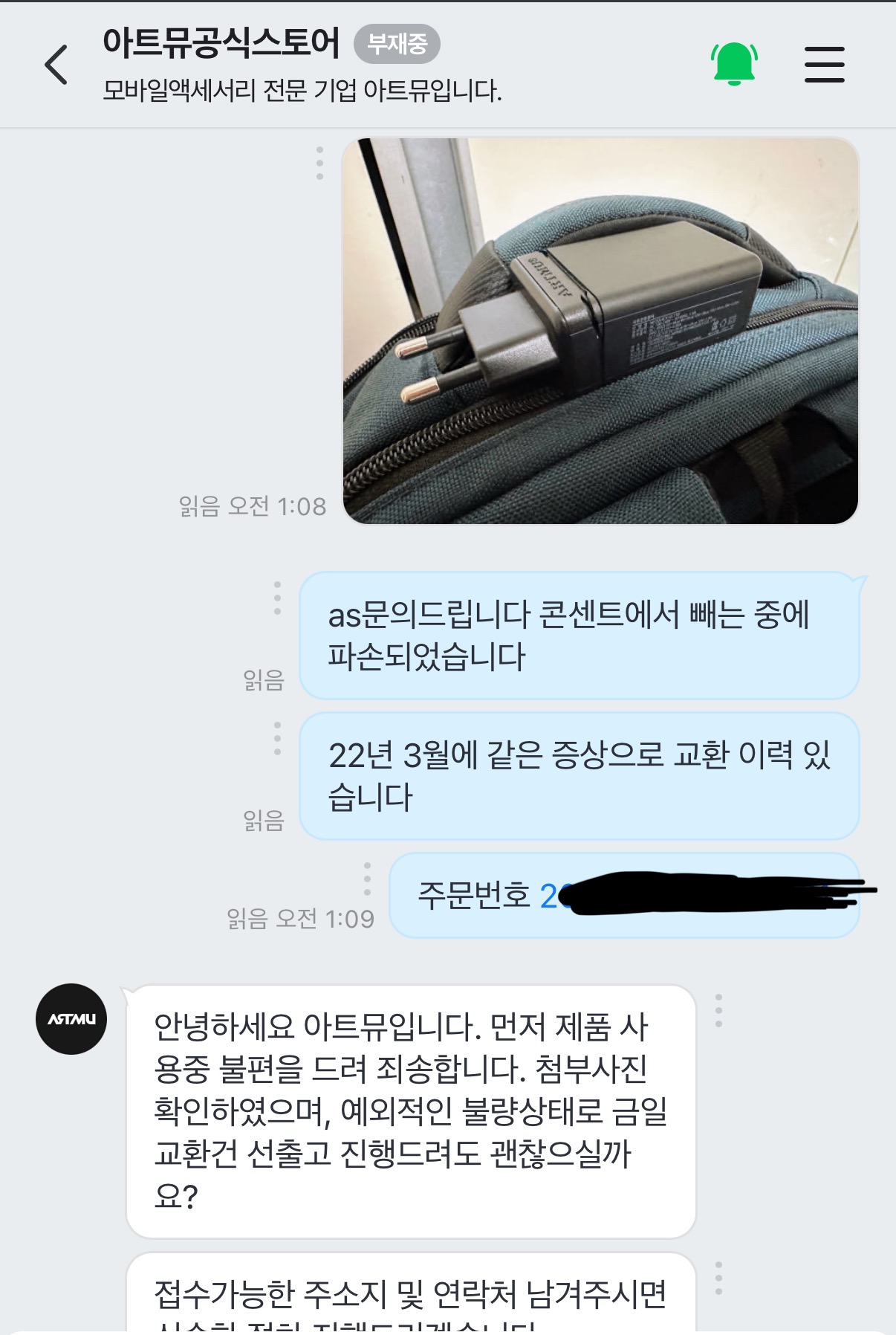896x1335 pixels.
Task: Open options for the '접수가능한 주소지' reply
Action: pos(718,1279)
